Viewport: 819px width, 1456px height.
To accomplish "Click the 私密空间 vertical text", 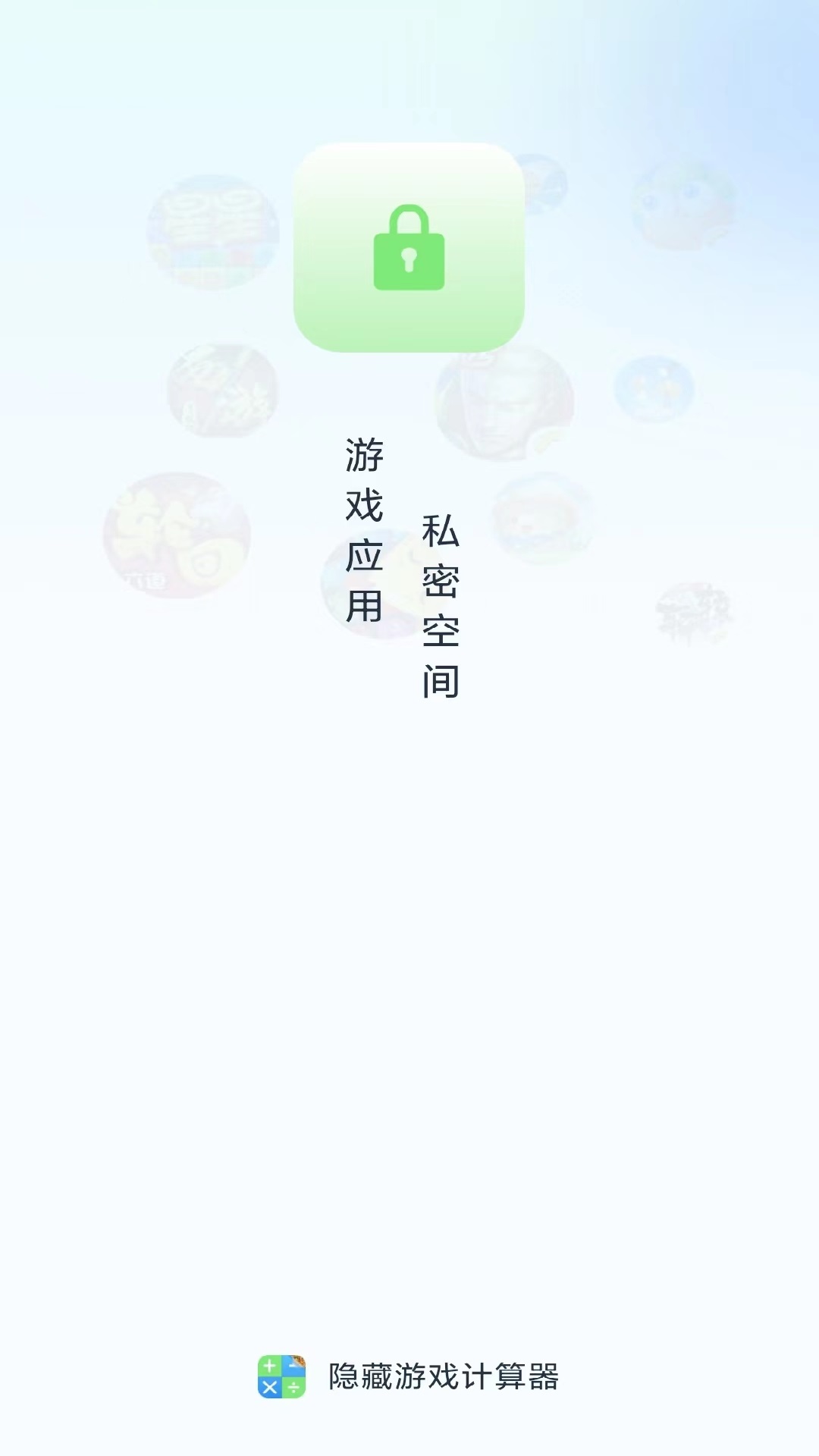I will tap(443, 607).
